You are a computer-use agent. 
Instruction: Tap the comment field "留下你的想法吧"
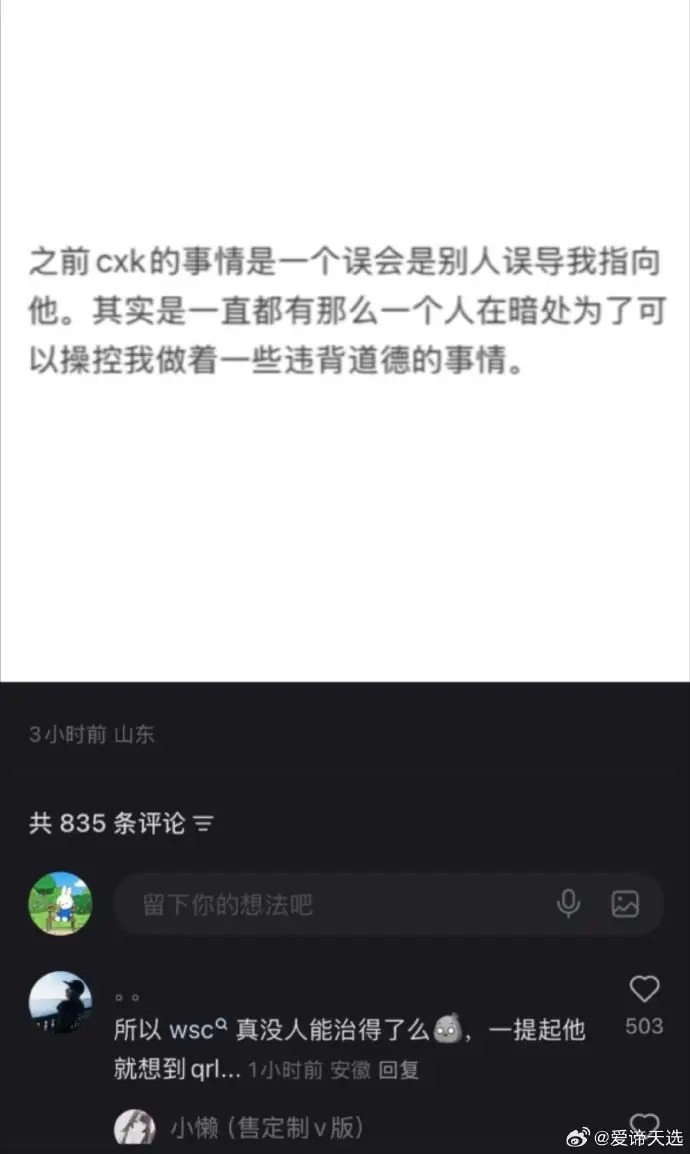click(x=330, y=905)
